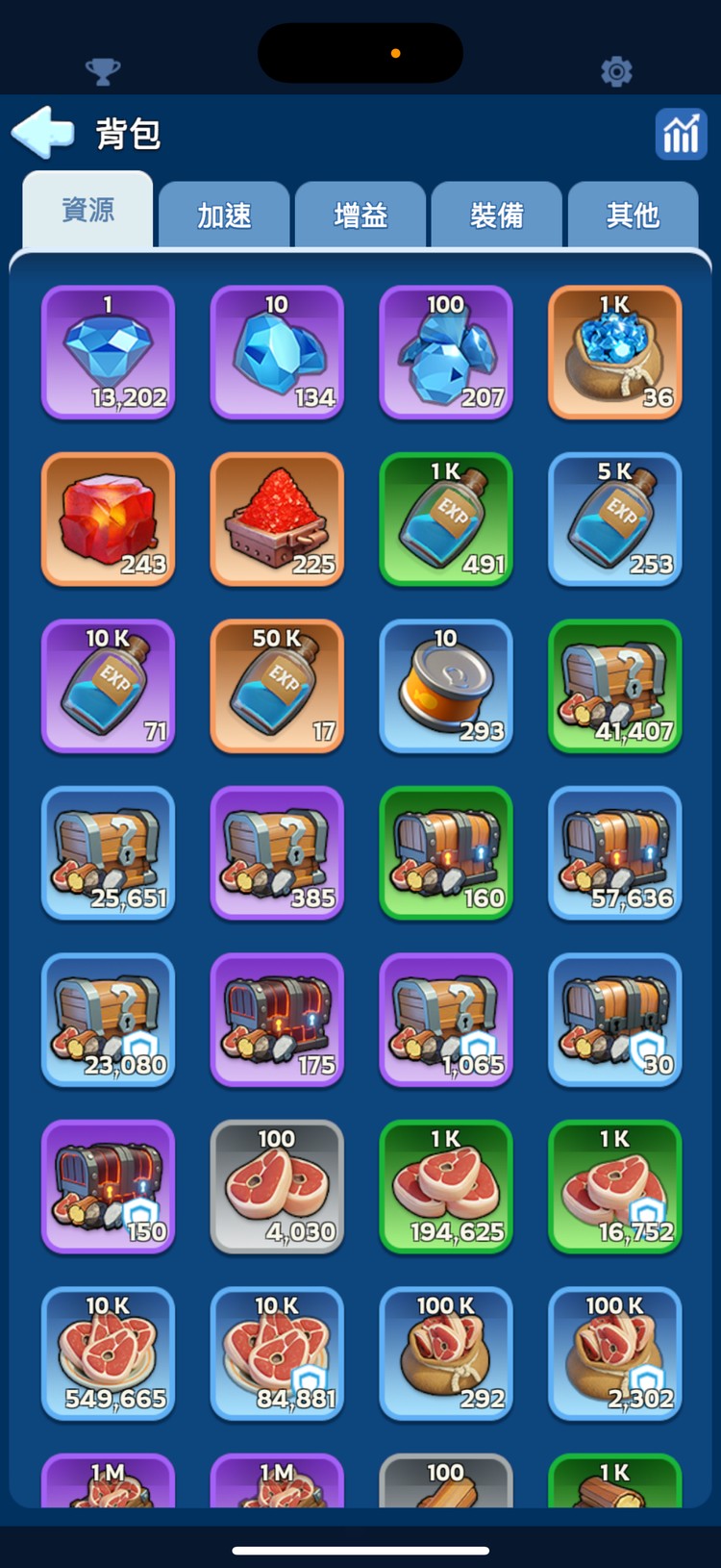Screen dimensions: 721x1568
Task: Select the single diamond item with 13,202
Action: pyautogui.click(x=108, y=352)
